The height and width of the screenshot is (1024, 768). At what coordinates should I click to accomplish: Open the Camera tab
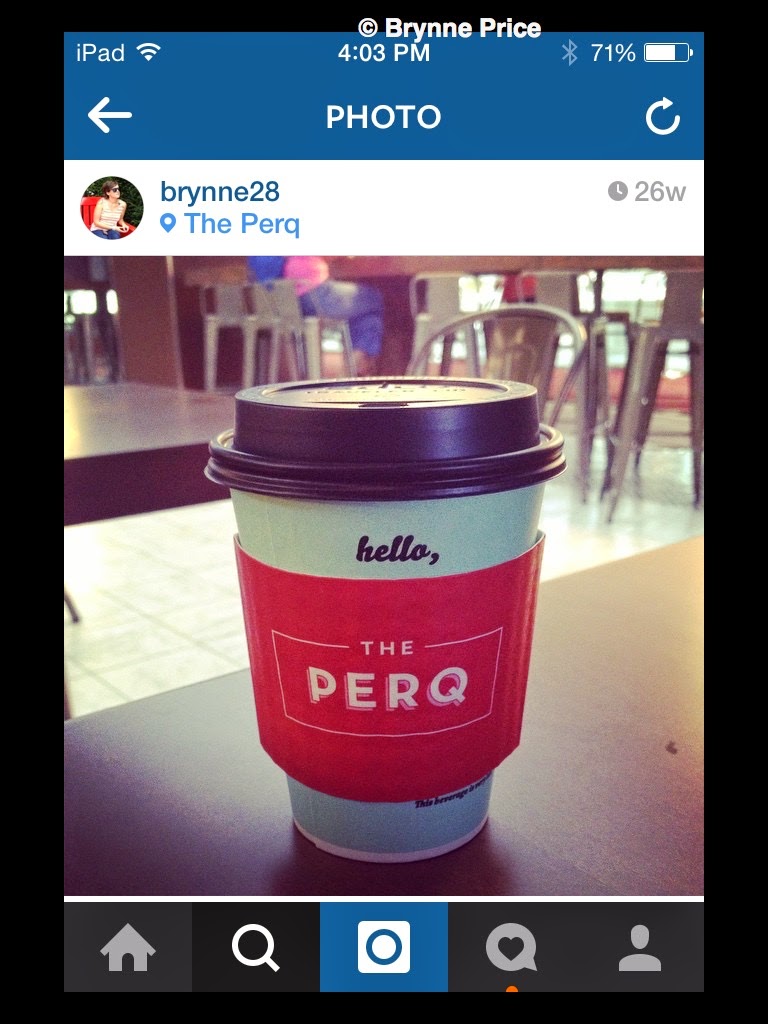pyautogui.click(x=384, y=948)
